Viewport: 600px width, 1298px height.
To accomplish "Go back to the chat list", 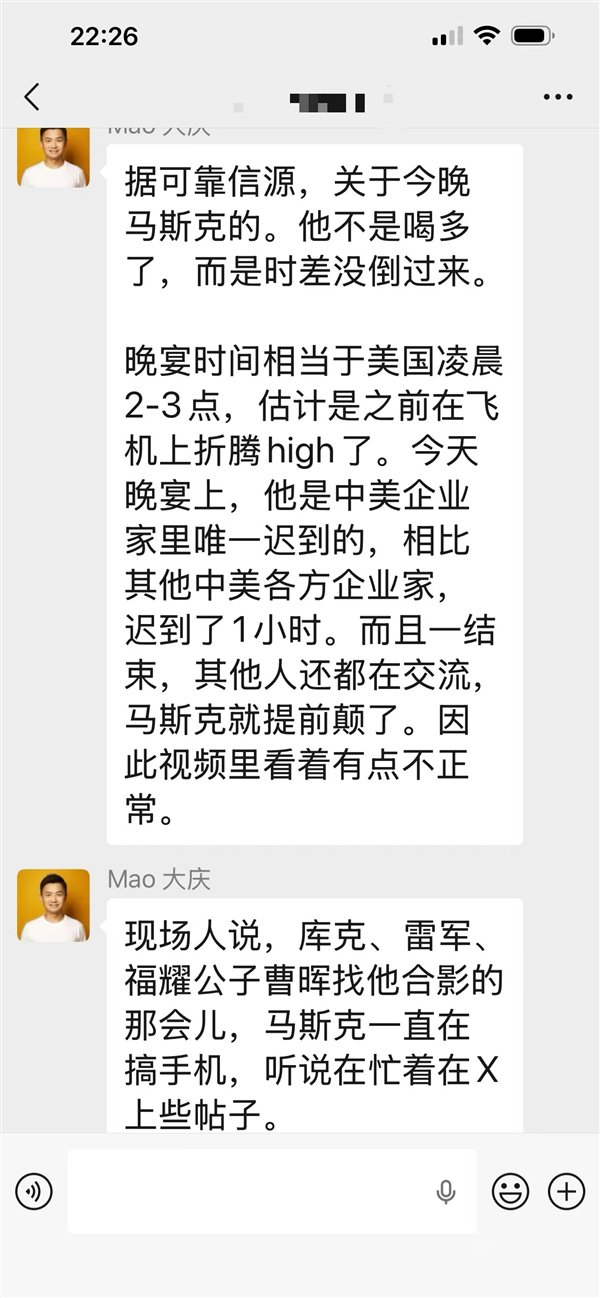I will click(x=32, y=97).
